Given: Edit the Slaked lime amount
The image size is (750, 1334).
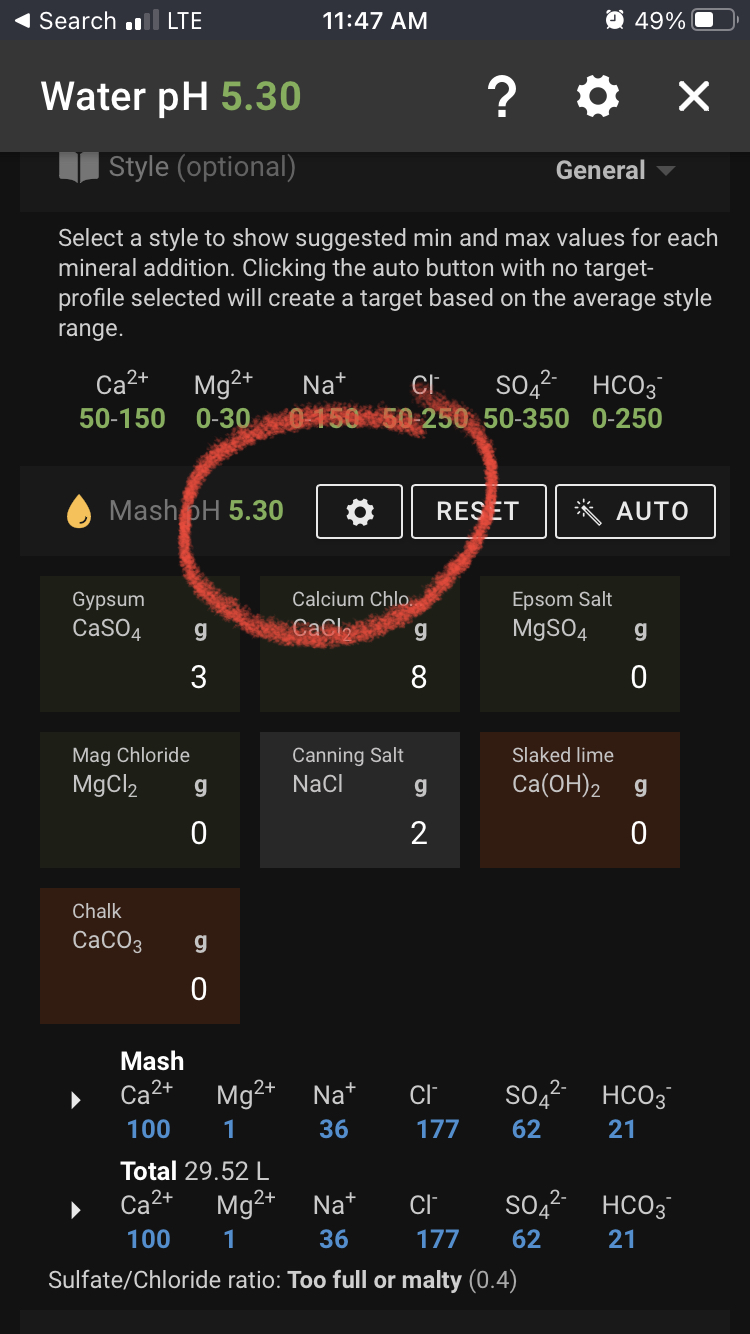Looking at the screenshot, I should [580, 800].
